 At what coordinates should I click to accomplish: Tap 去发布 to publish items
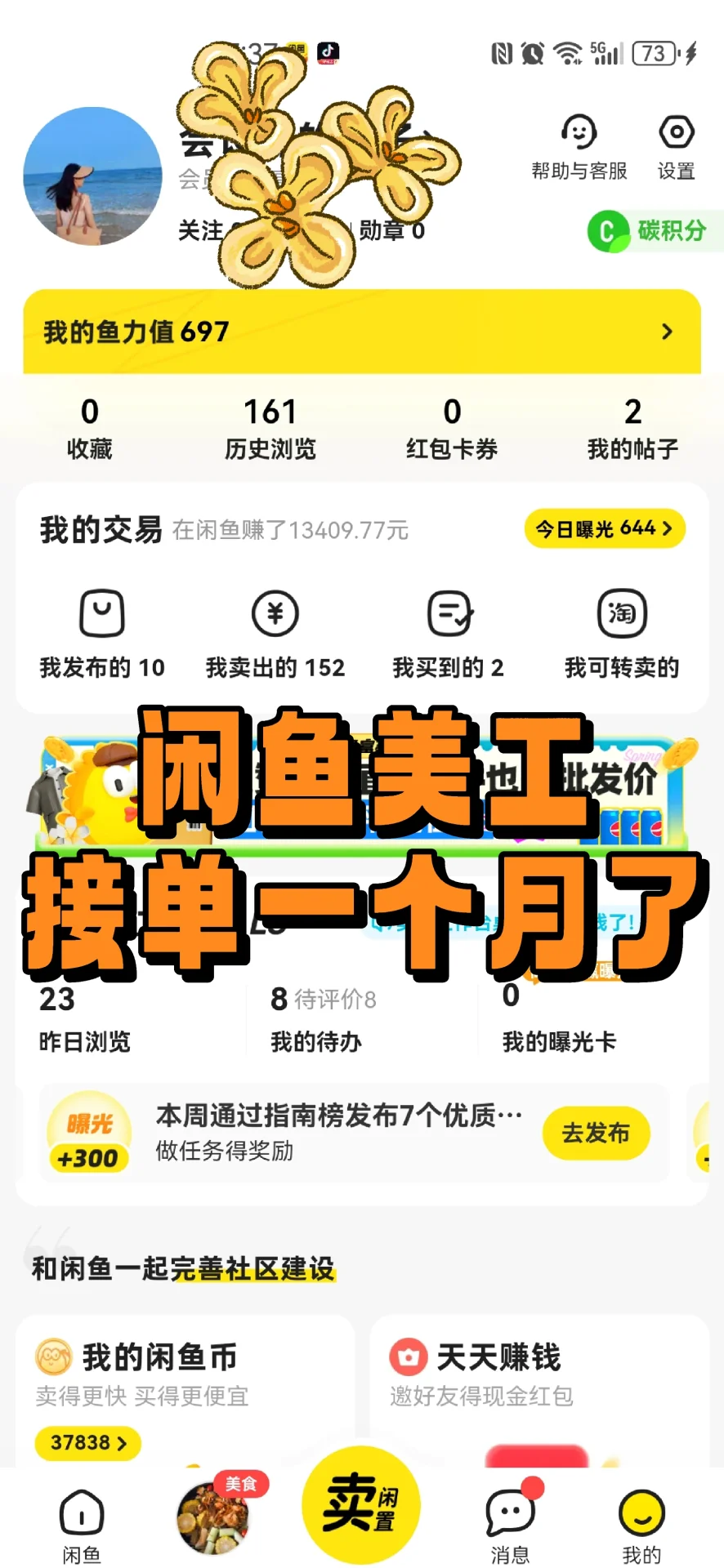[x=596, y=1133]
